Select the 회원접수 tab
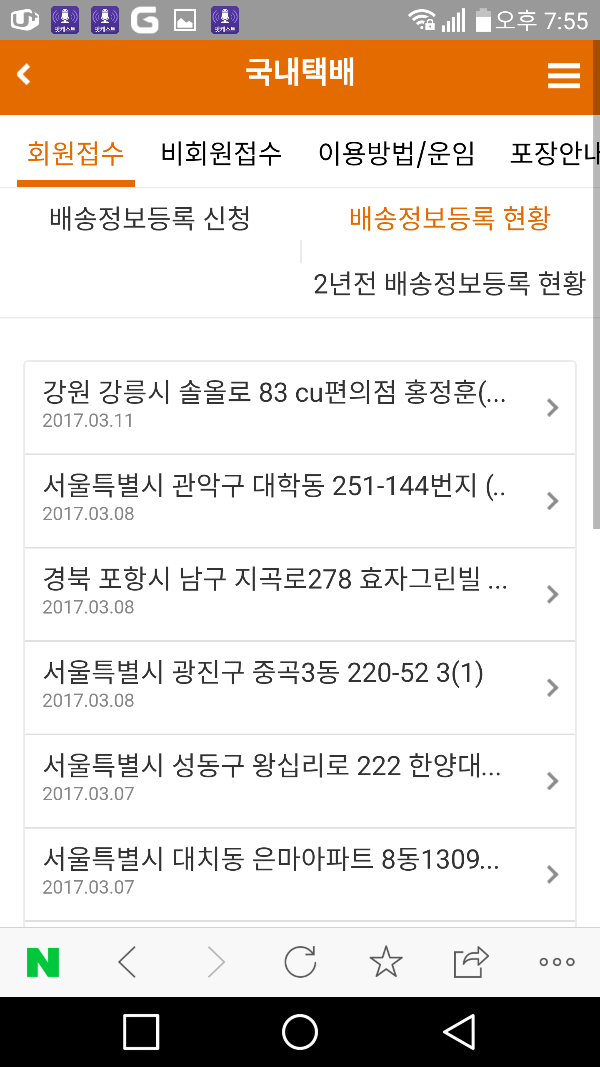The width and height of the screenshot is (600, 1067). coord(76,153)
